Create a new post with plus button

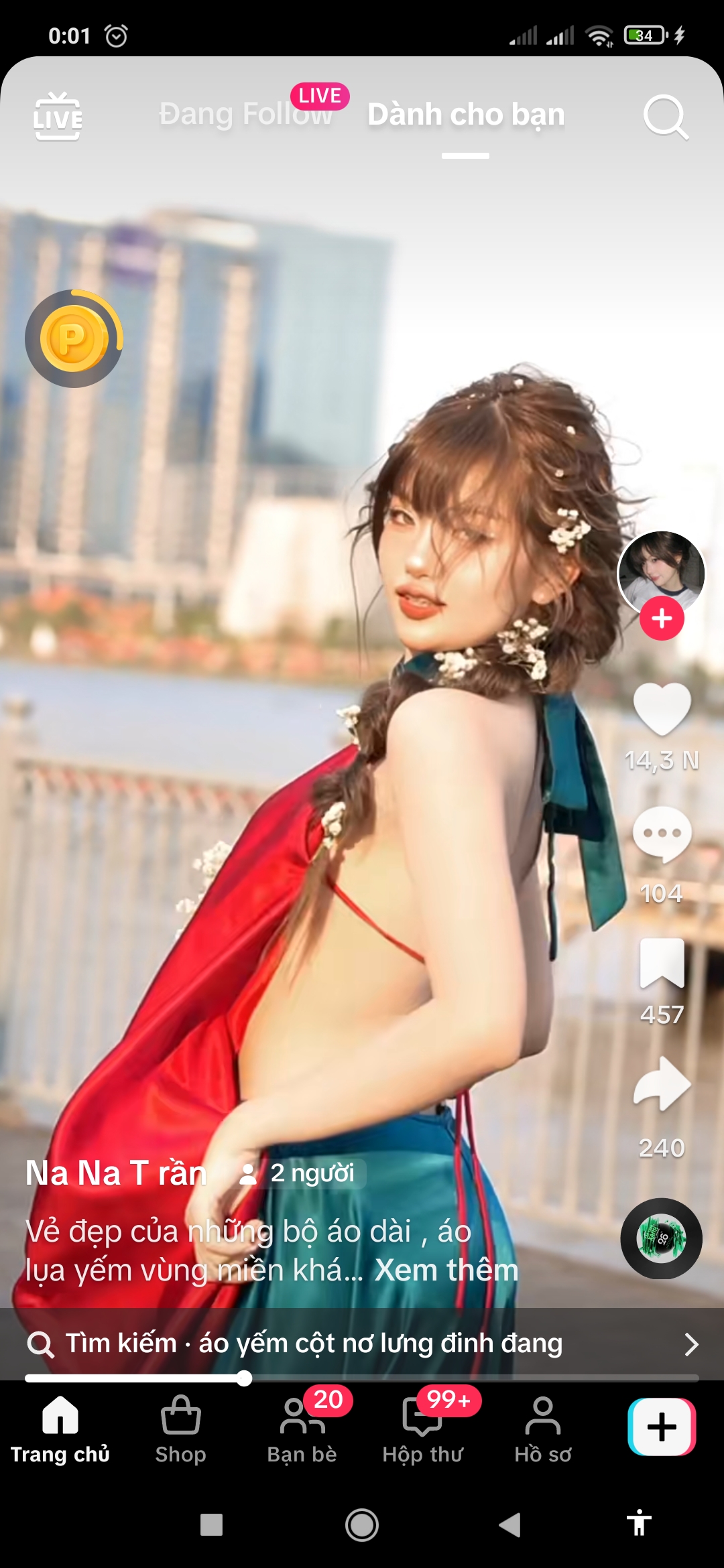[x=662, y=1427]
